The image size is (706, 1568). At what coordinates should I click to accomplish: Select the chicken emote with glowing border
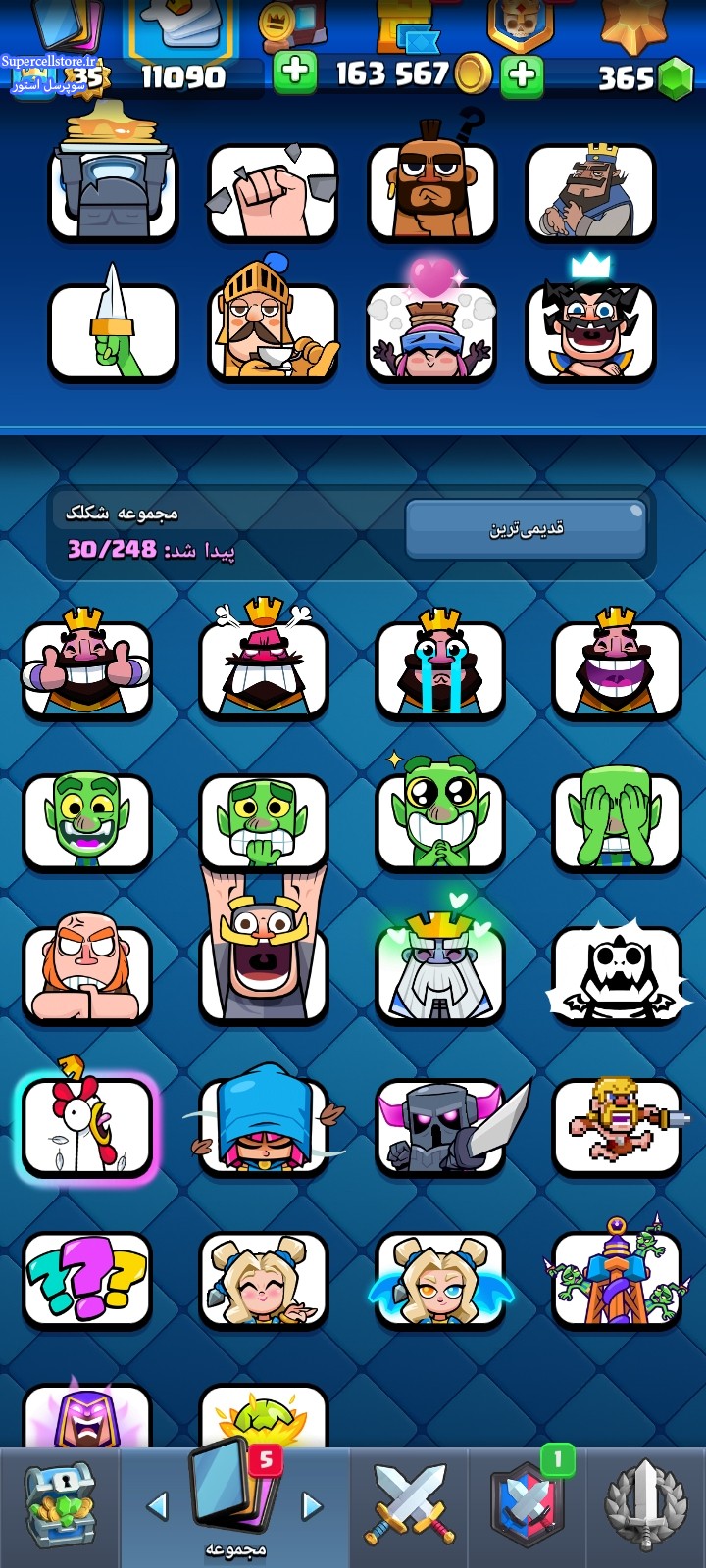87,1127
